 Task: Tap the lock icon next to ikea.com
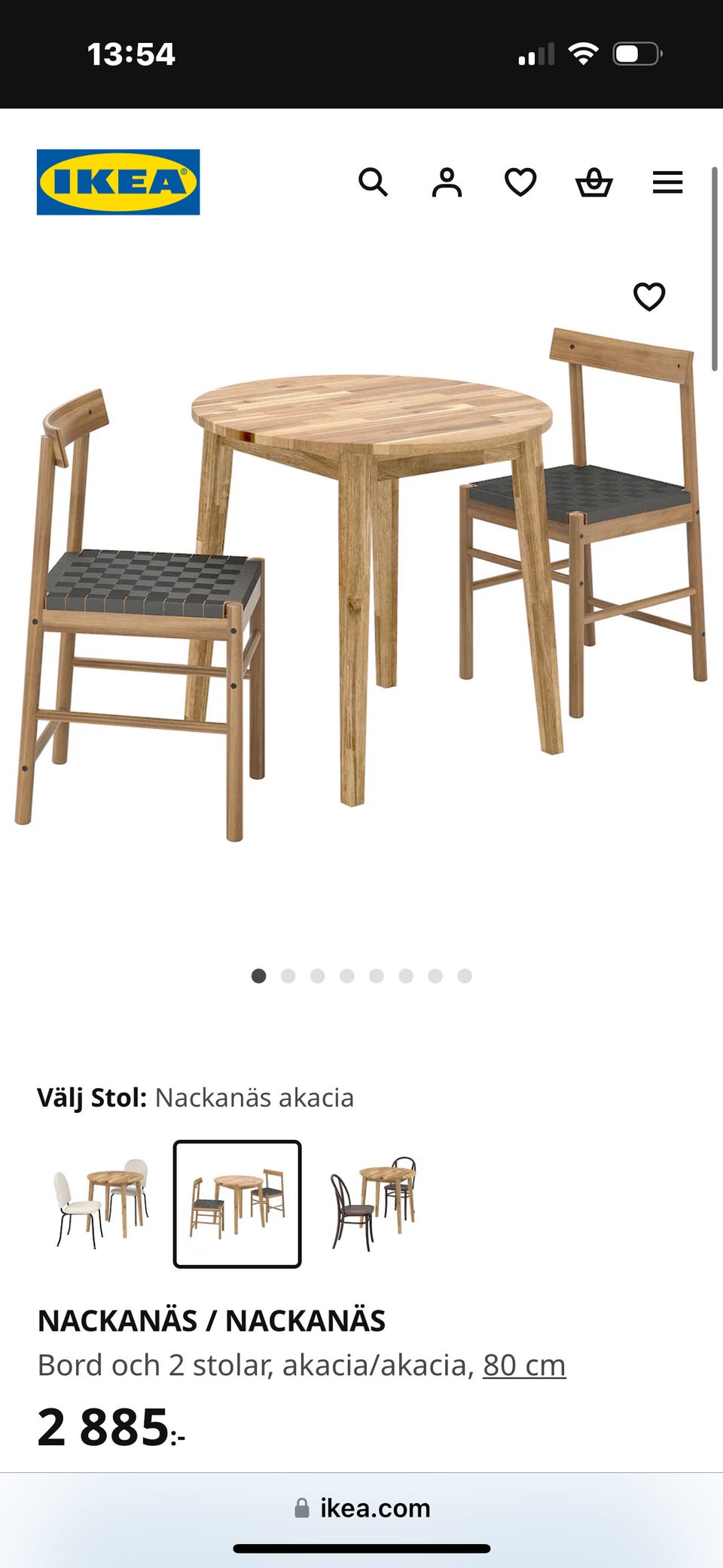point(302,1508)
